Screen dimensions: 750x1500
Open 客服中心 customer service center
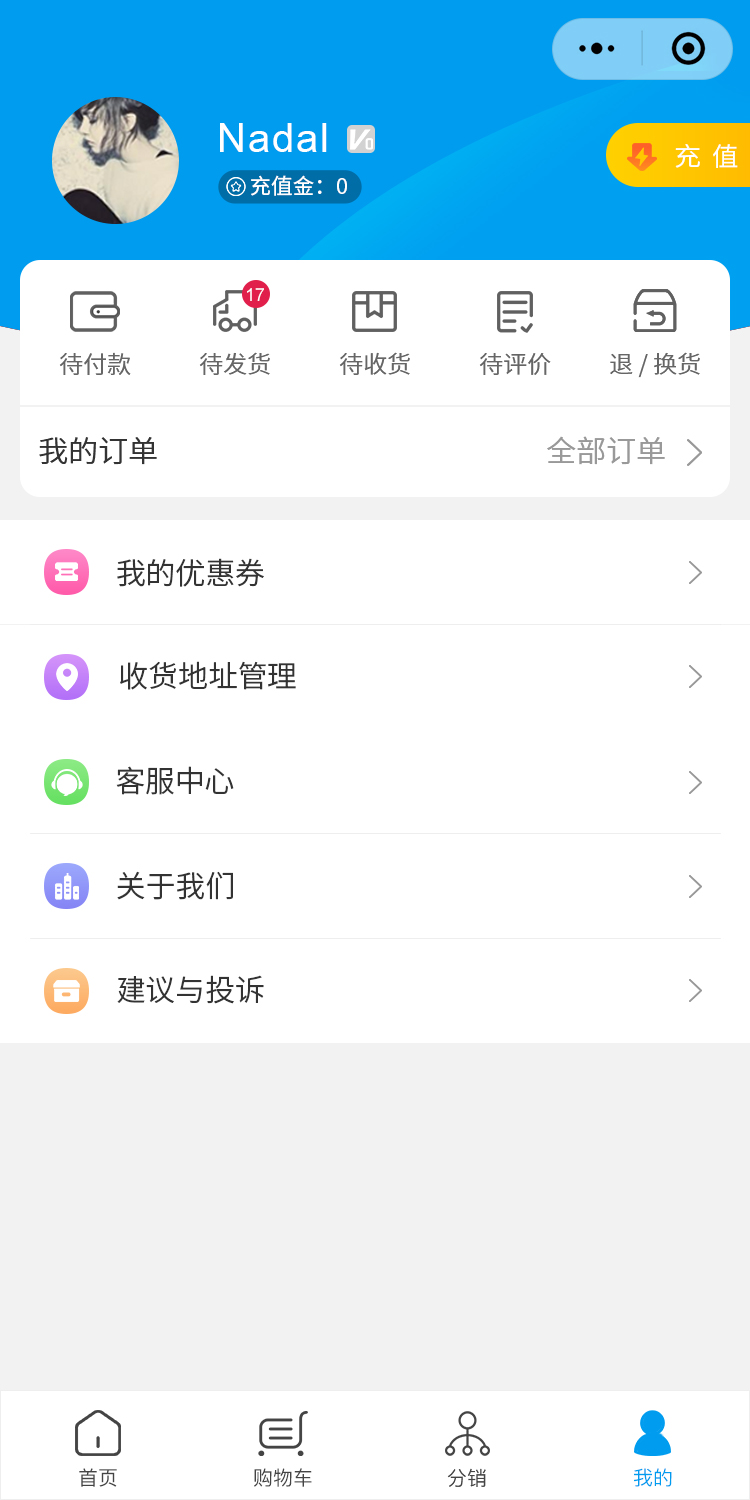tap(375, 782)
